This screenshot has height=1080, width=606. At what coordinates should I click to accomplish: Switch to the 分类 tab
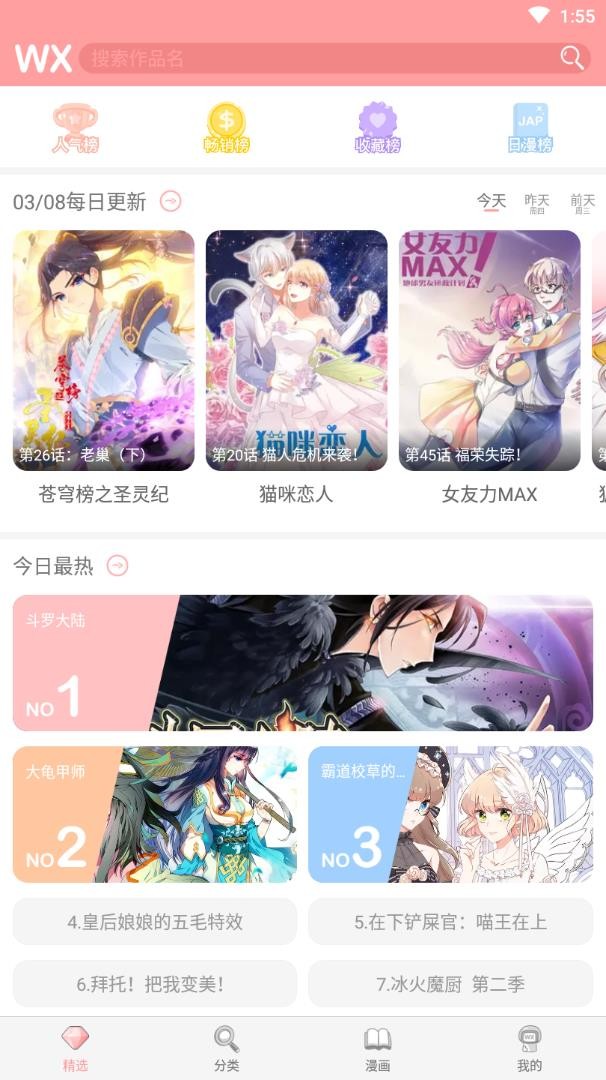[227, 1048]
